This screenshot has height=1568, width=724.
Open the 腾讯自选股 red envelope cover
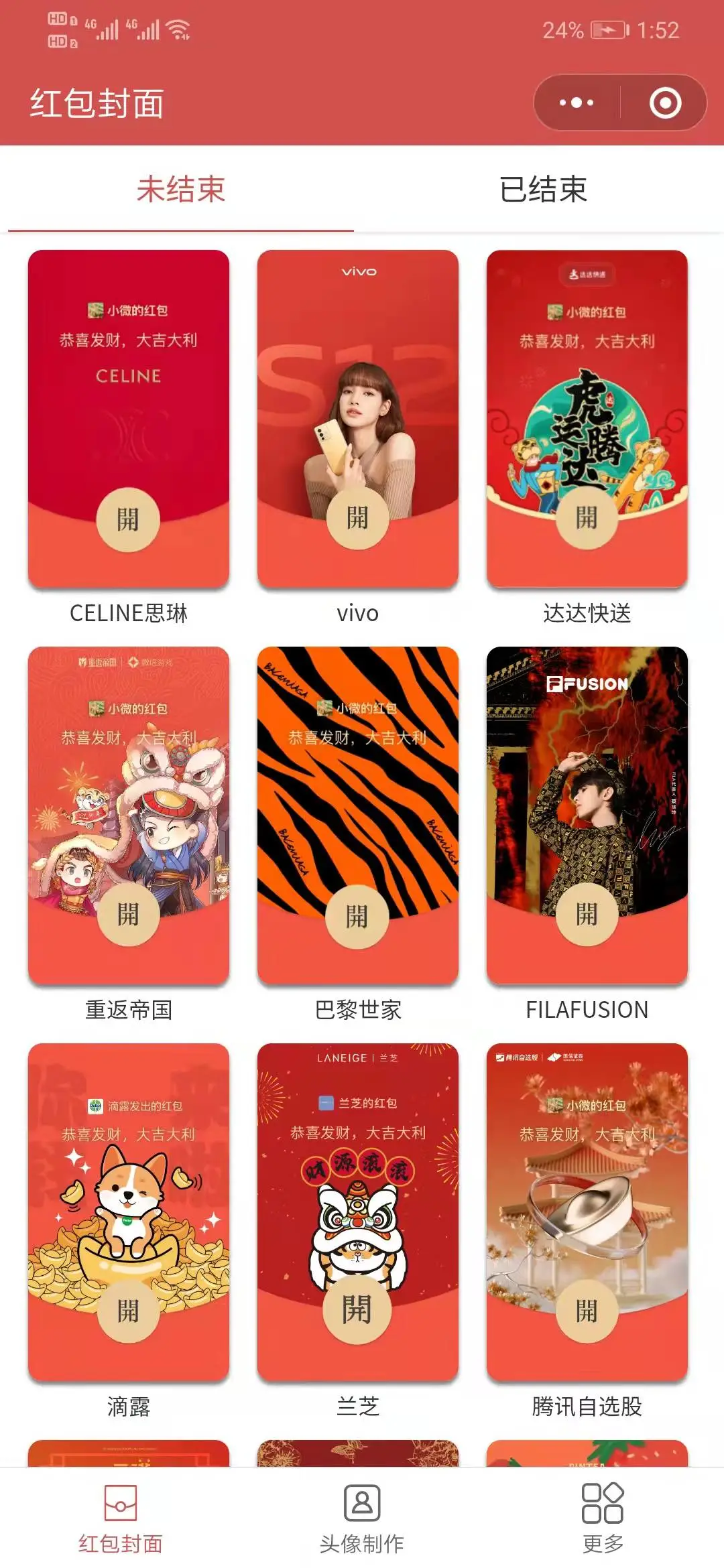(x=587, y=1212)
